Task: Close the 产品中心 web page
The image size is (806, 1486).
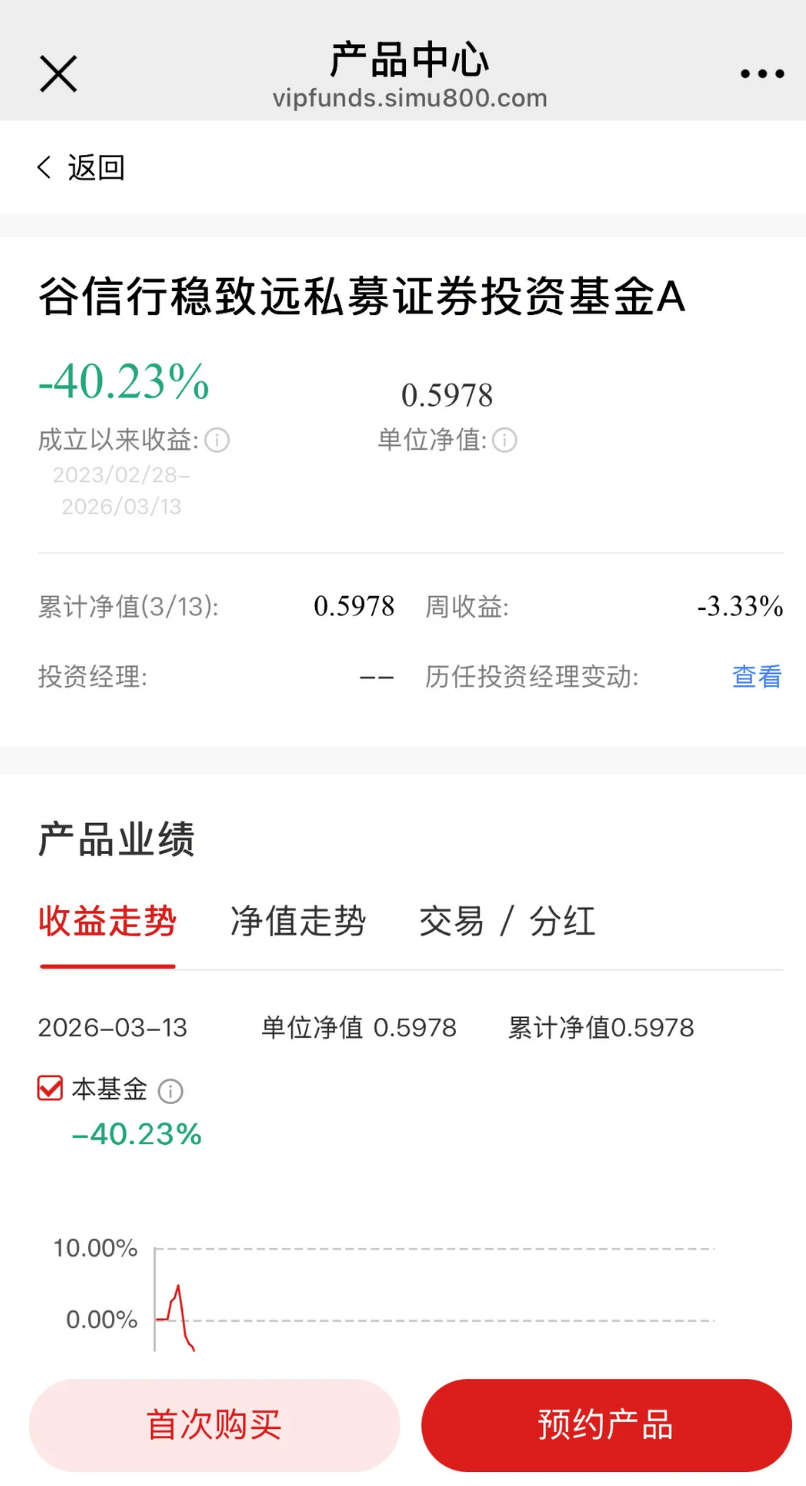Action: (x=58, y=74)
